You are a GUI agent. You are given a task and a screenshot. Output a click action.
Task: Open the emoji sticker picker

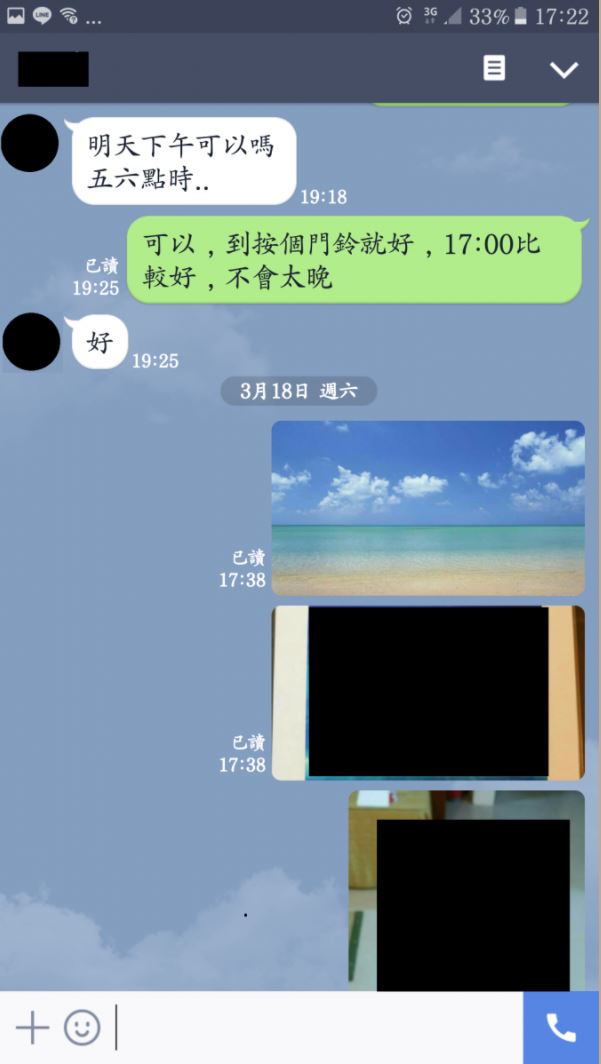click(x=82, y=1027)
